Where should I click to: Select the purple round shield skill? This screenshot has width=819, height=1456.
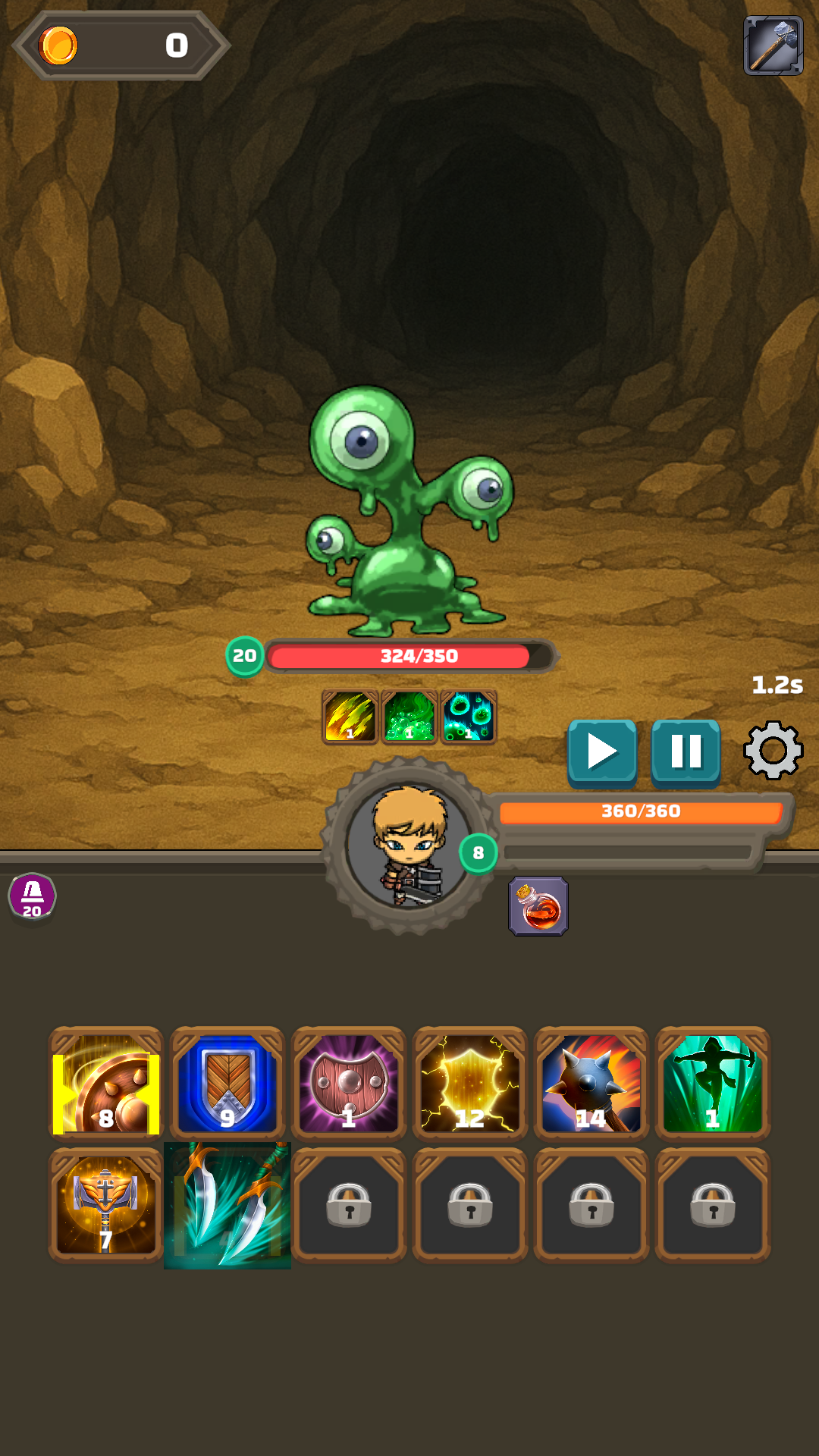tap(349, 1084)
